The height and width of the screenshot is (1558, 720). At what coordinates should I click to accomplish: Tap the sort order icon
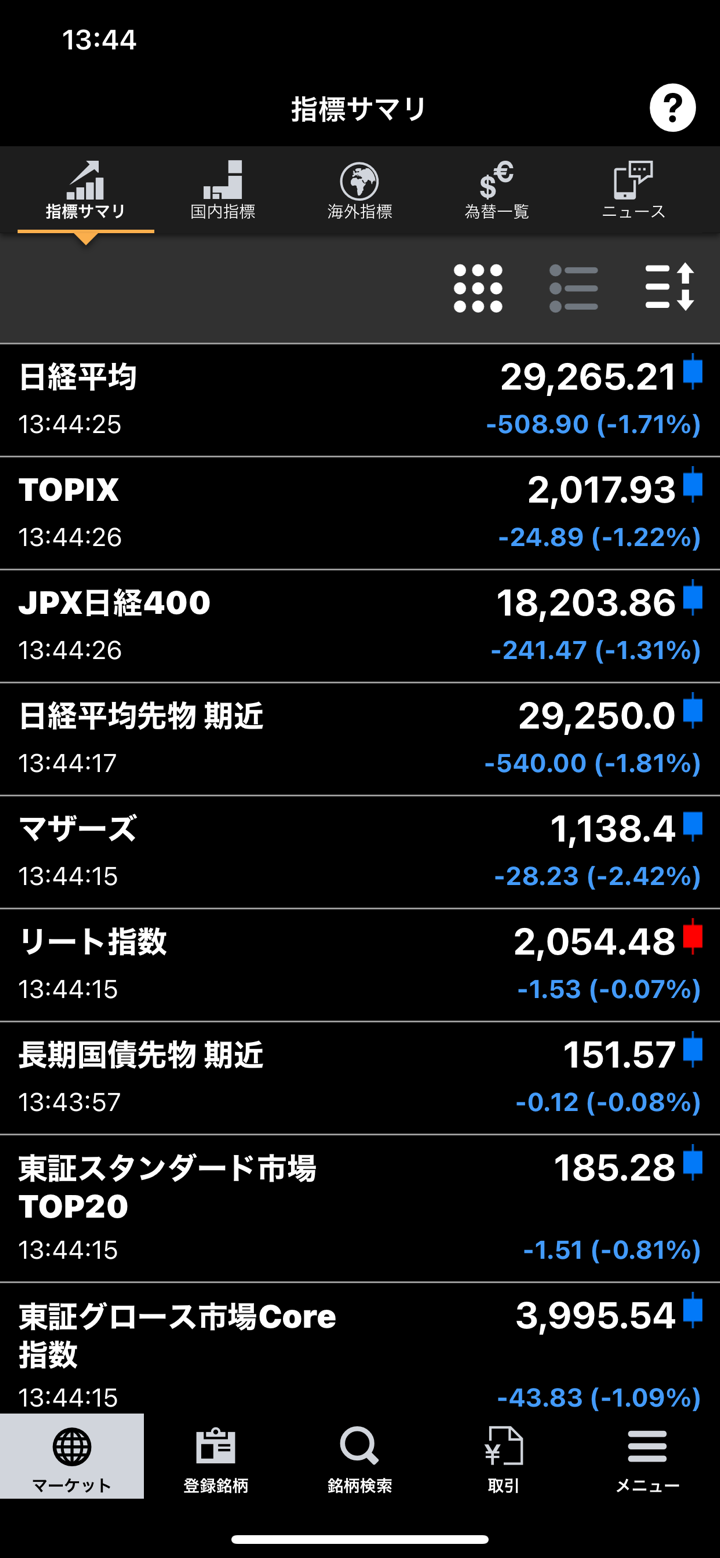[669, 288]
